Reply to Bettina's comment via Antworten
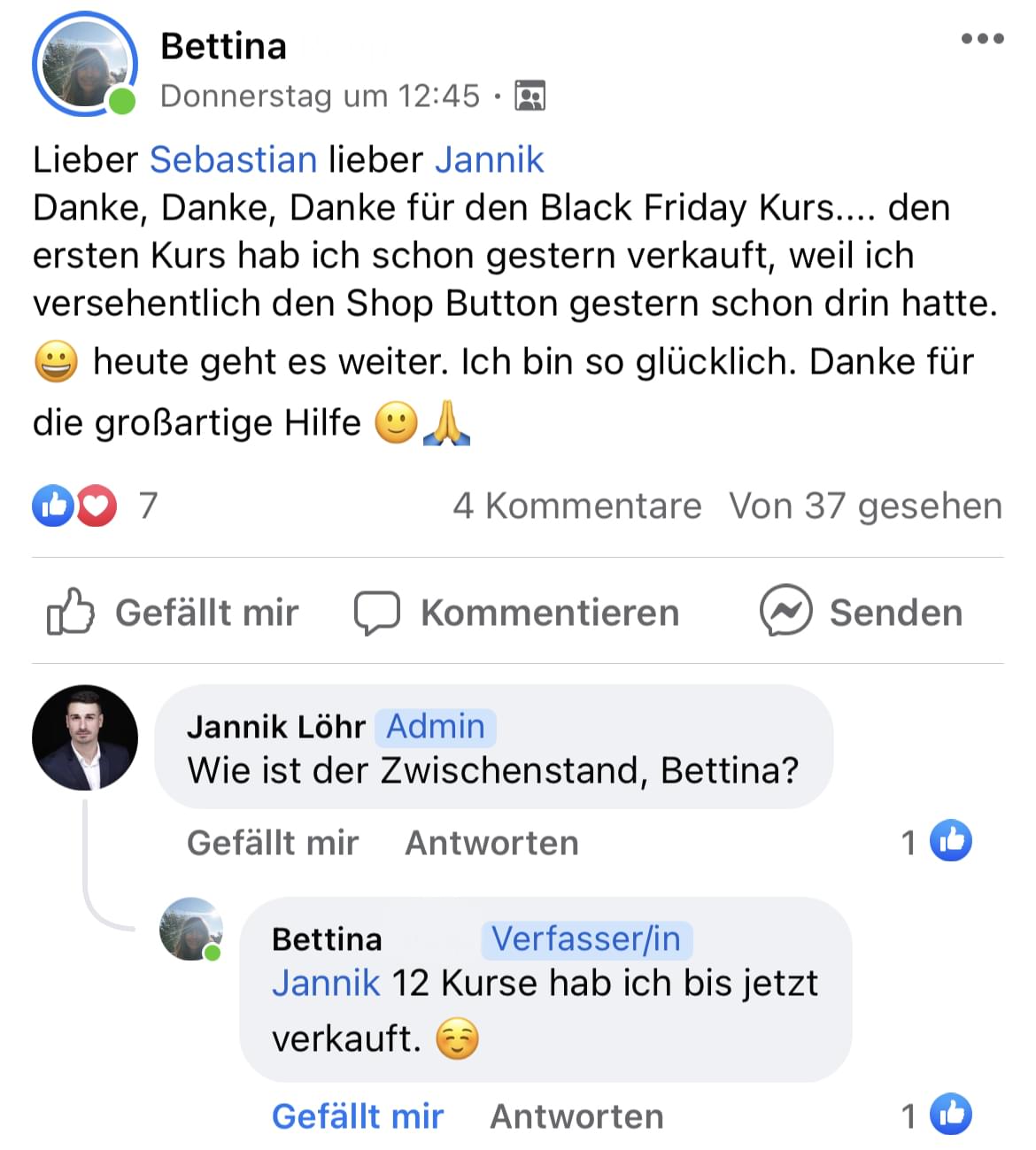The height and width of the screenshot is (1150, 1036). pyautogui.click(x=576, y=1116)
